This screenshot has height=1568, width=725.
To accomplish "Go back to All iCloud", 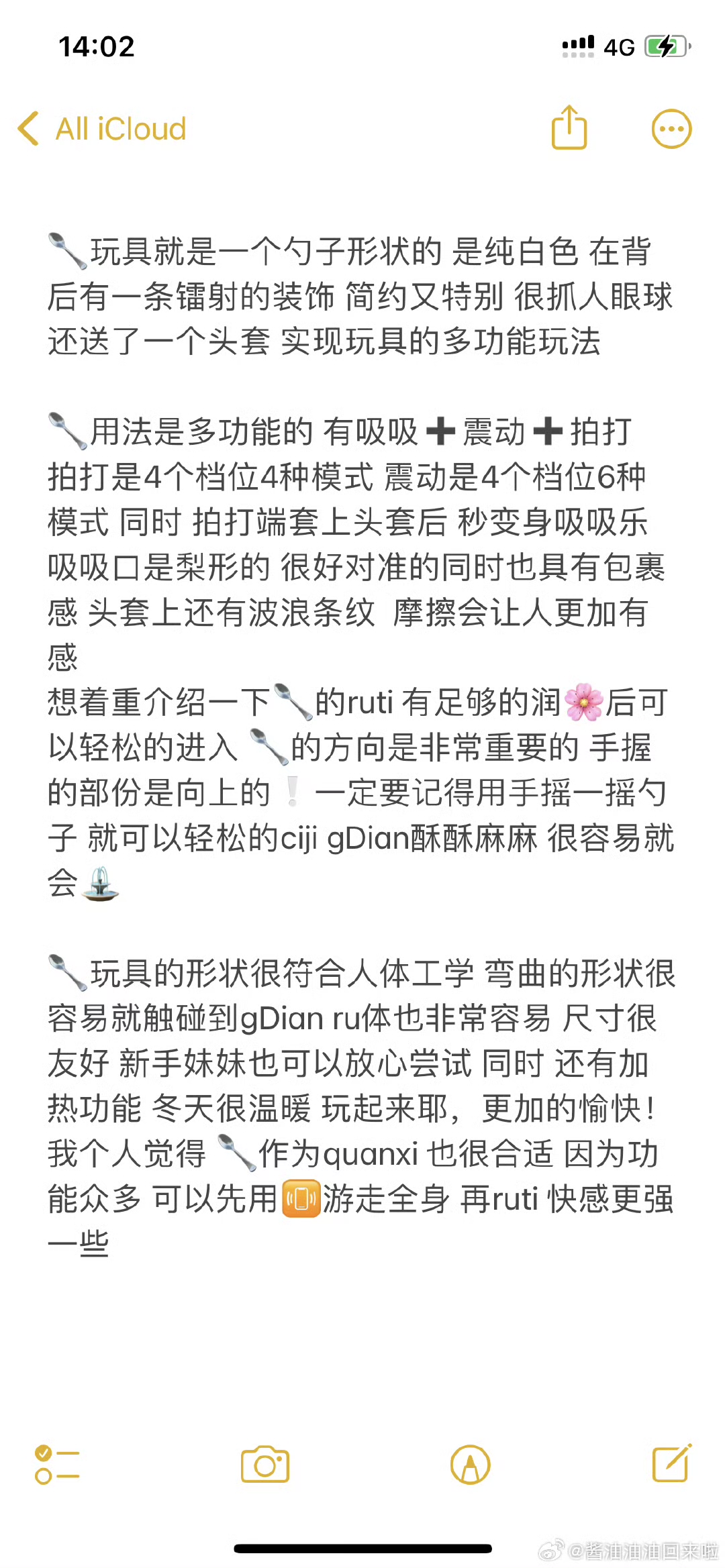I will [x=101, y=129].
